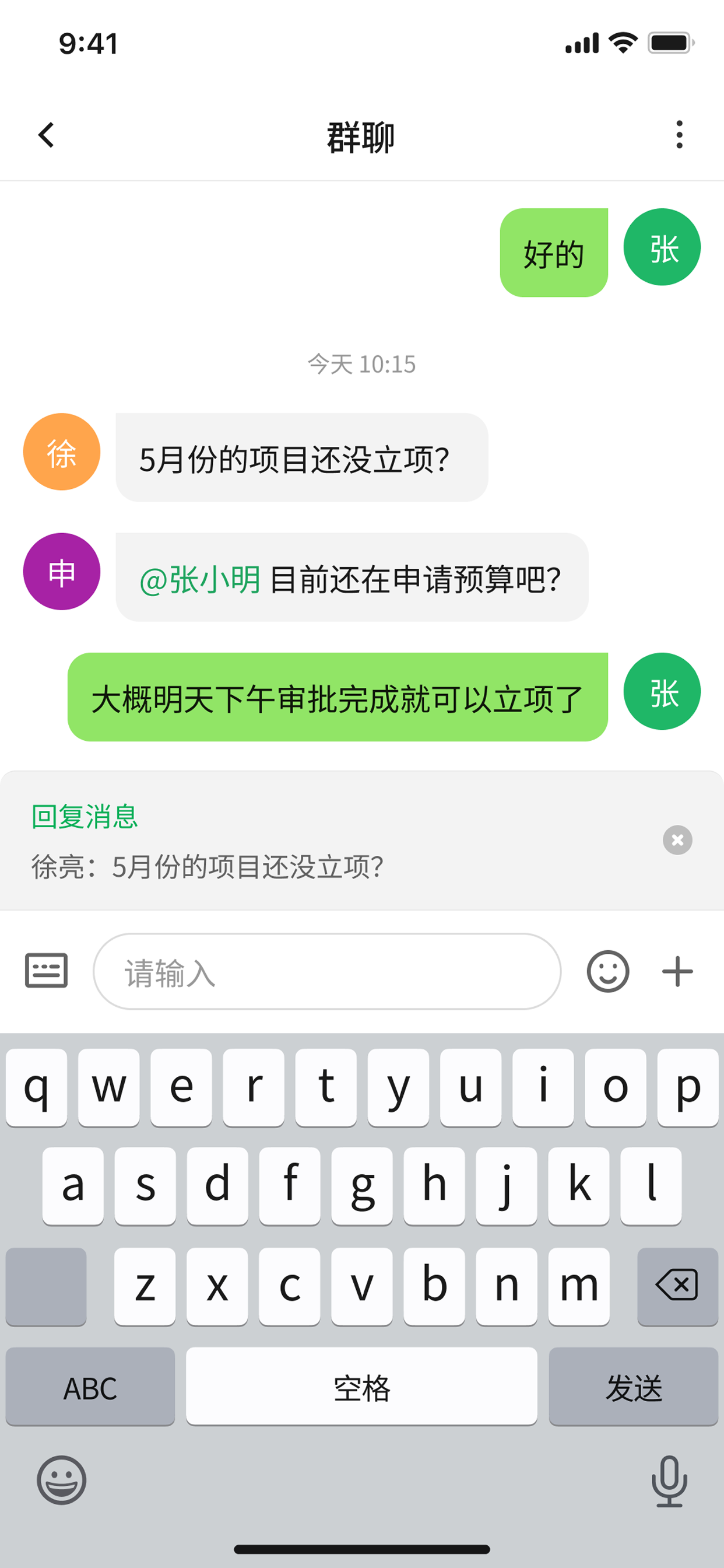Tap the 请输入 message input field

click(x=326, y=971)
